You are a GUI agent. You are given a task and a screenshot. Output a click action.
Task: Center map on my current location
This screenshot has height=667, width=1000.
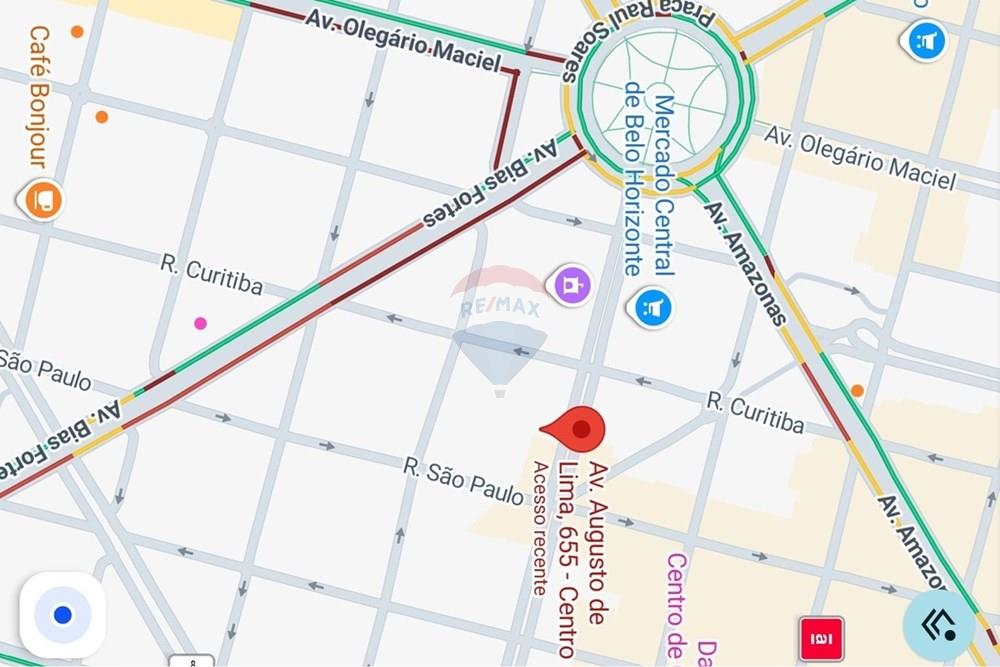(62, 614)
